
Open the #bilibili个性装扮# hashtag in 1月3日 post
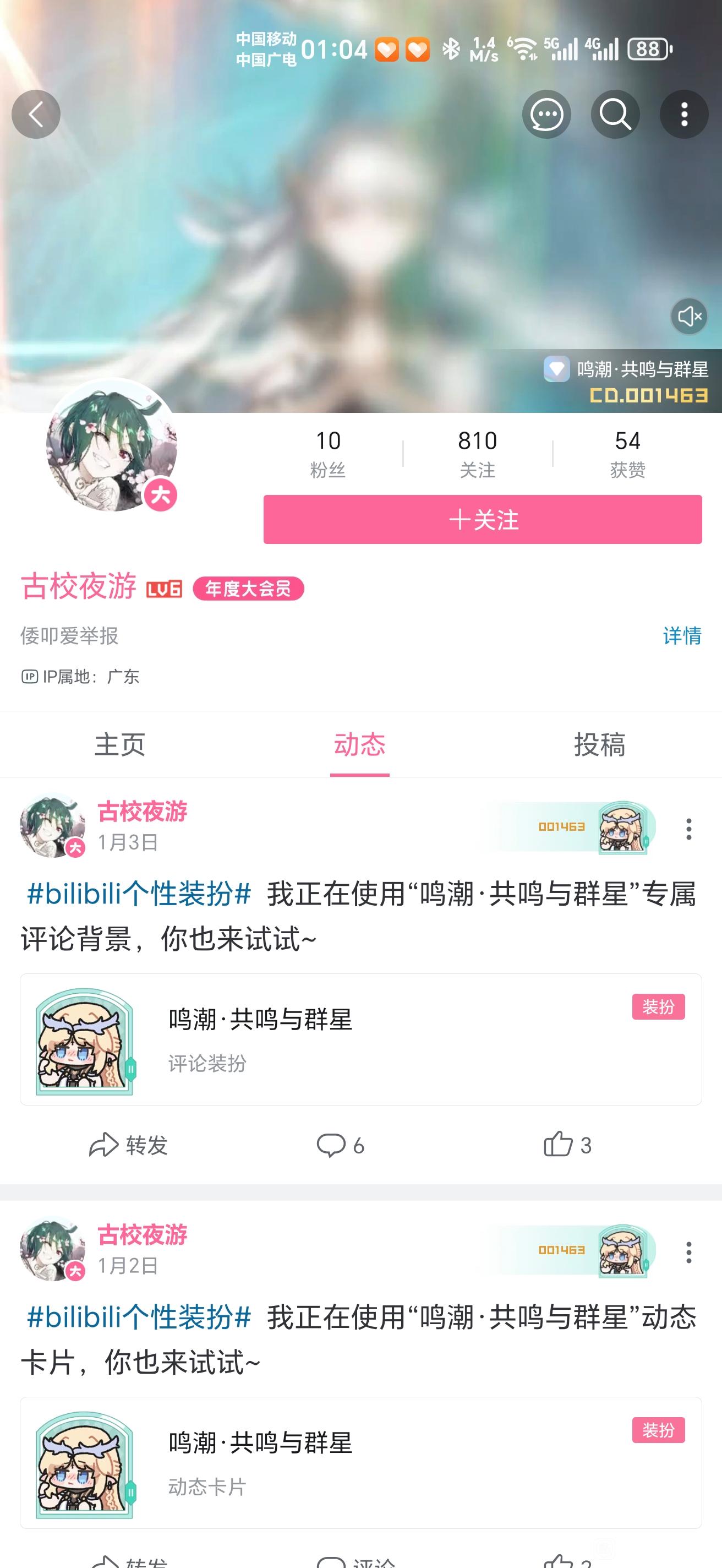tap(139, 894)
